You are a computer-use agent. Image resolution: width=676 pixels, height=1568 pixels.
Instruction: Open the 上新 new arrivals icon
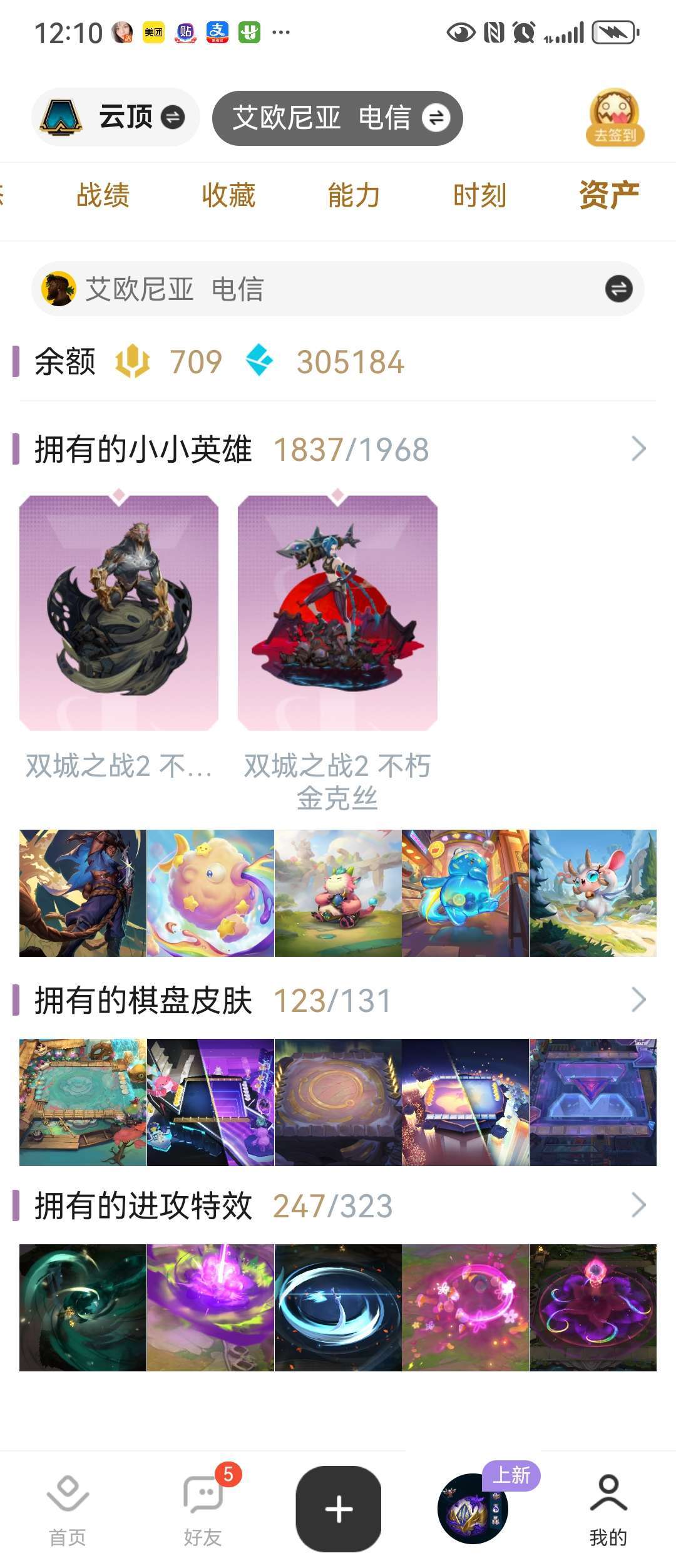tap(474, 1508)
